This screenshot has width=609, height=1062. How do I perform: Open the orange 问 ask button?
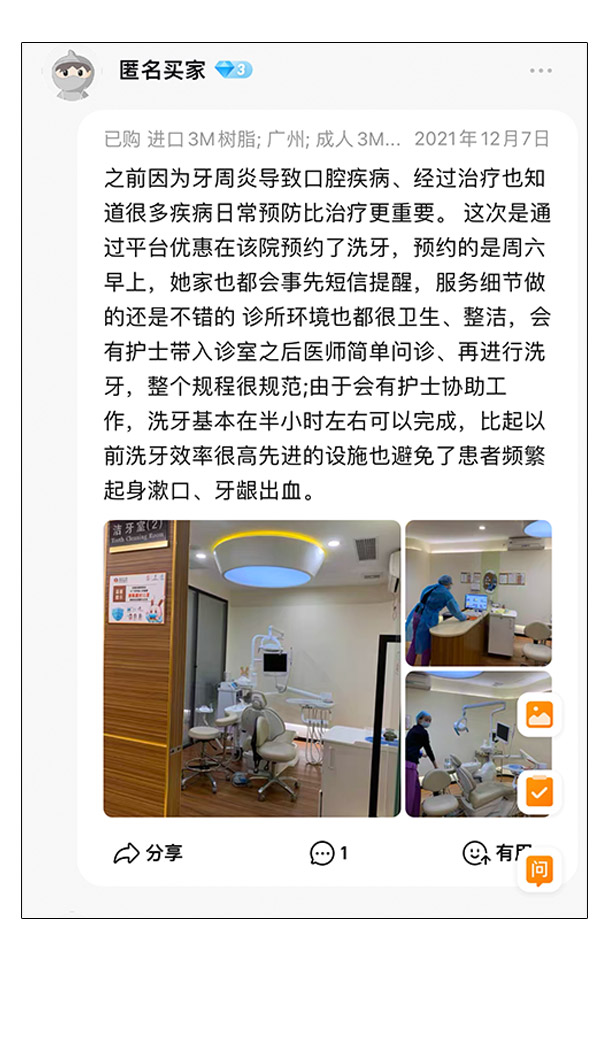coord(540,870)
